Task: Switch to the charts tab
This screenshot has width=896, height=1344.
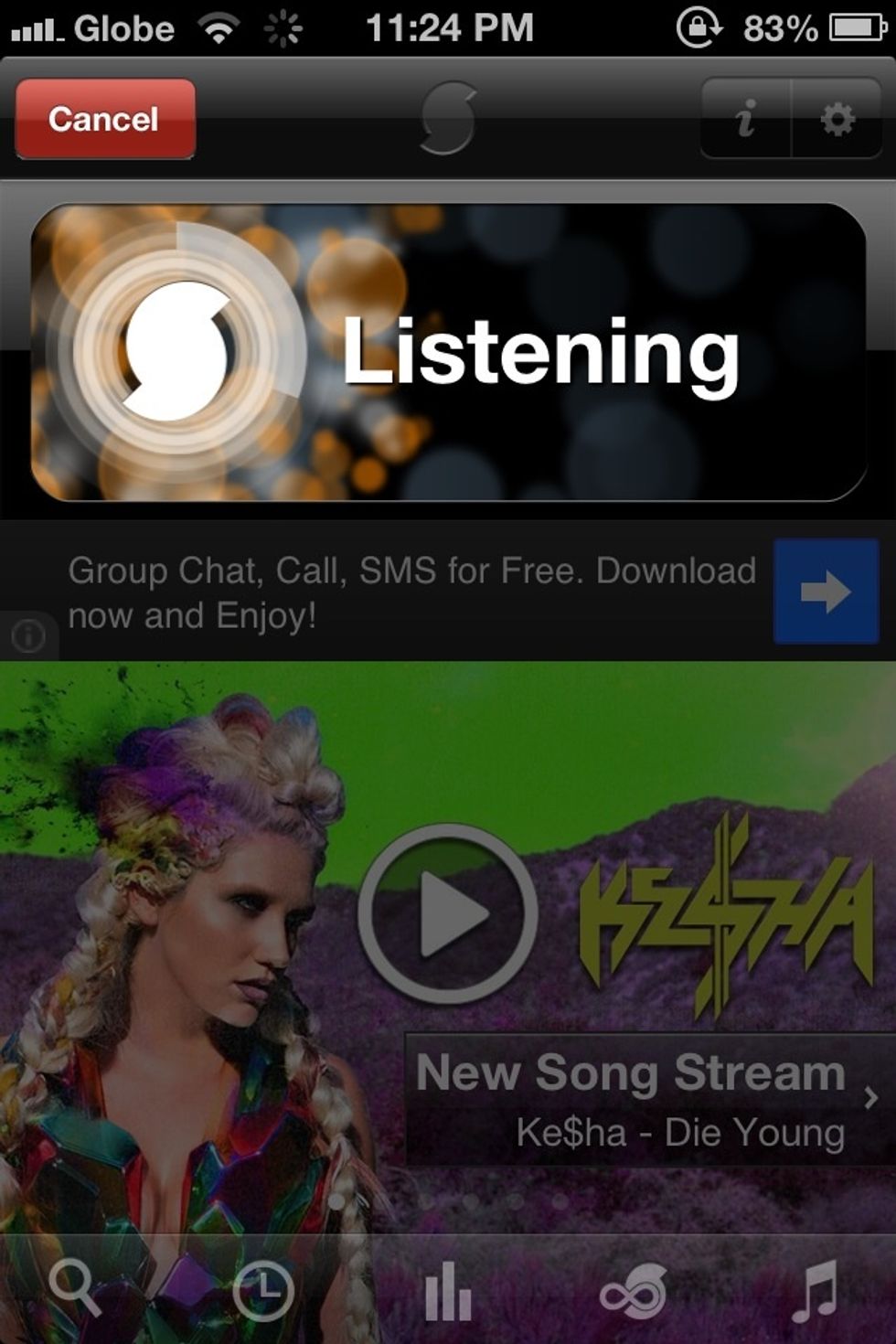Action: (x=448, y=1291)
